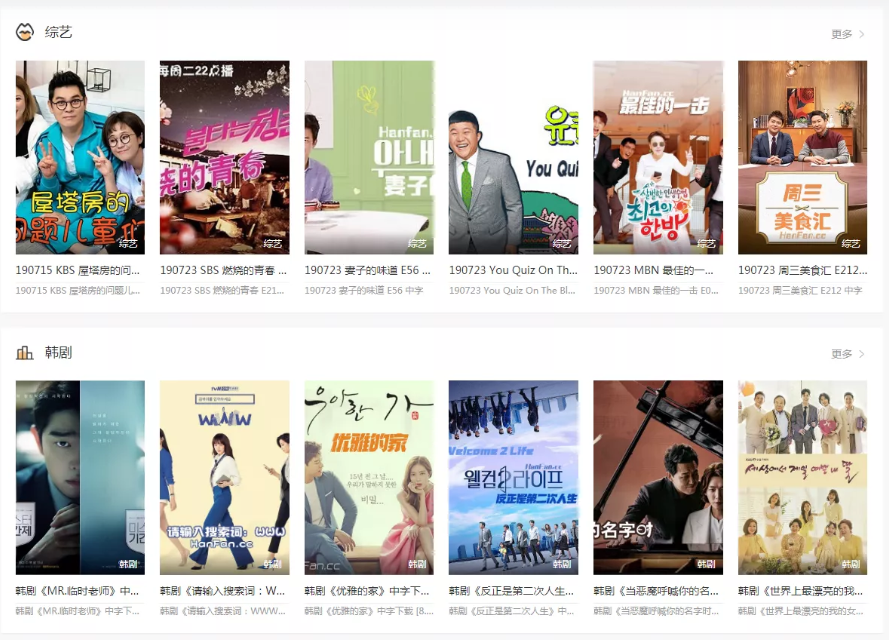889x640 pixels.
Task: Open 190723 MBN 最佳的一击 card
Action: 658,157
